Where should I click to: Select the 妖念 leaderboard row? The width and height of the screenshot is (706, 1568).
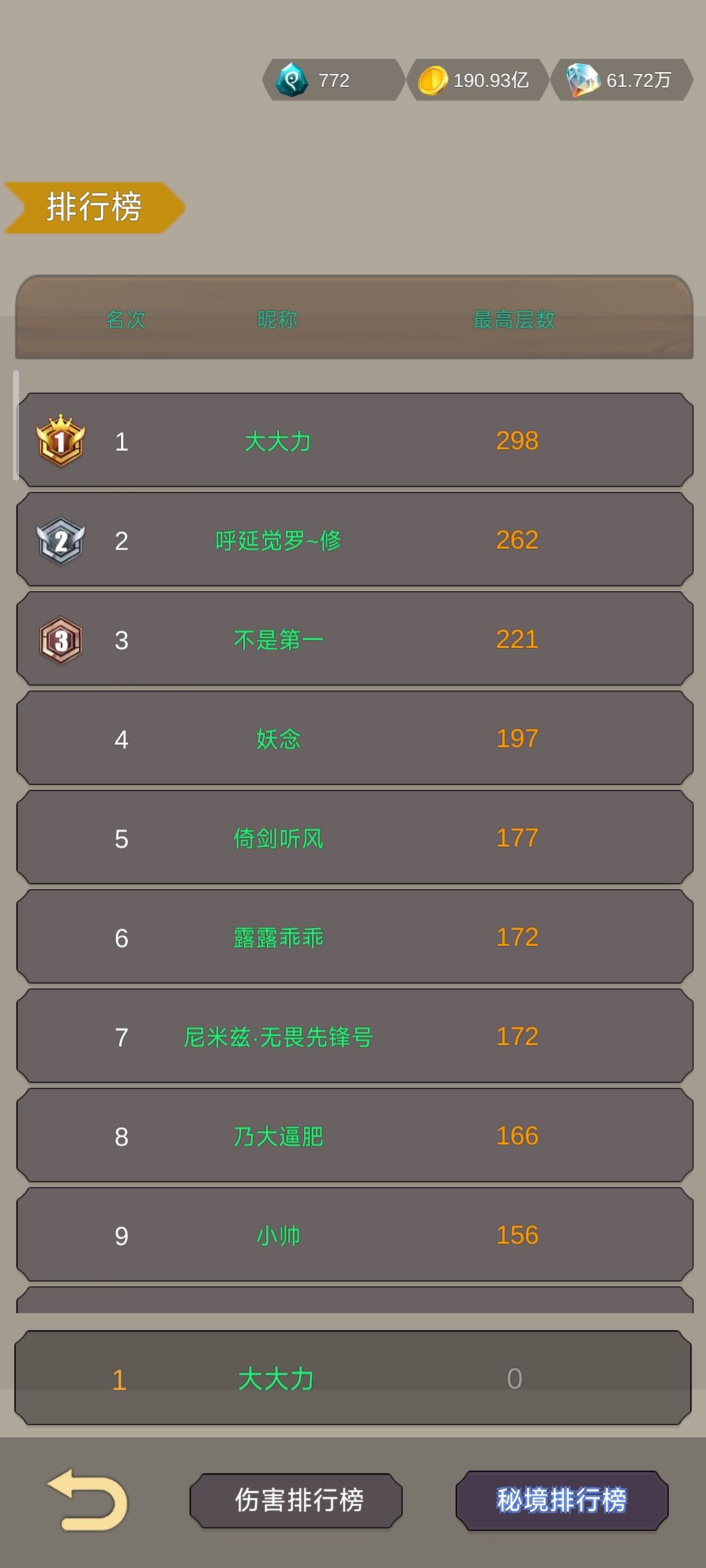355,738
